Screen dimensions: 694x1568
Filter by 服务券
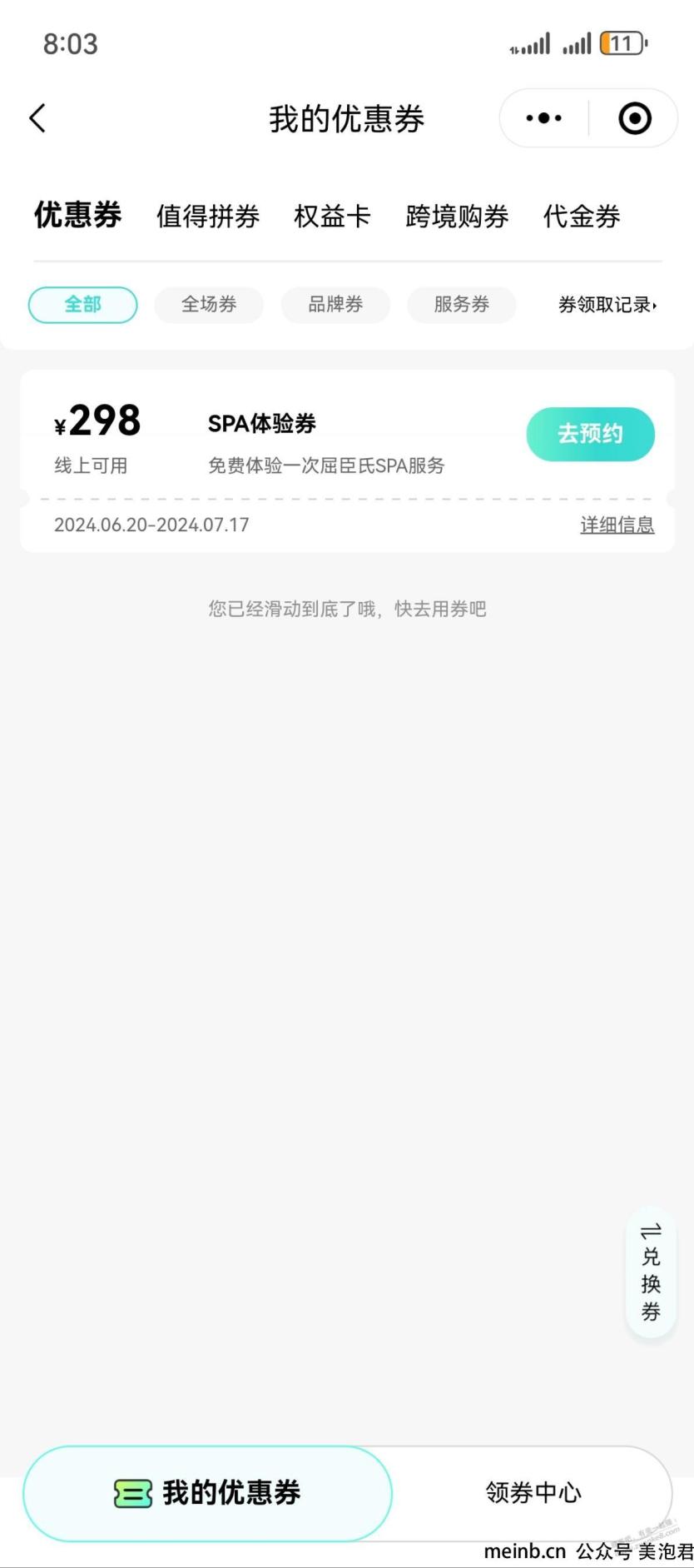(x=462, y=305)
